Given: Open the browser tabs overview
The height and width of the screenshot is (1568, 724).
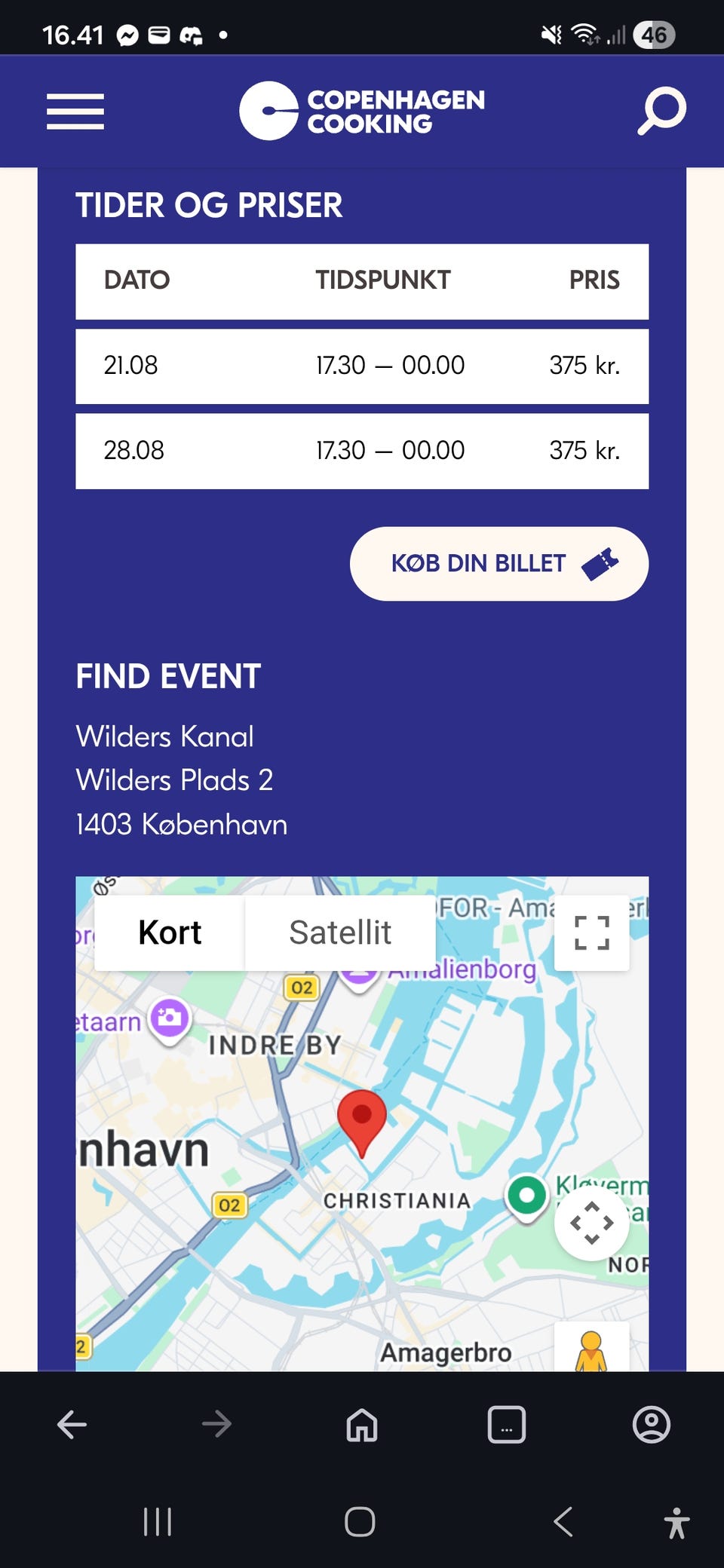Looking at the screenshot, I should 507,1425.
